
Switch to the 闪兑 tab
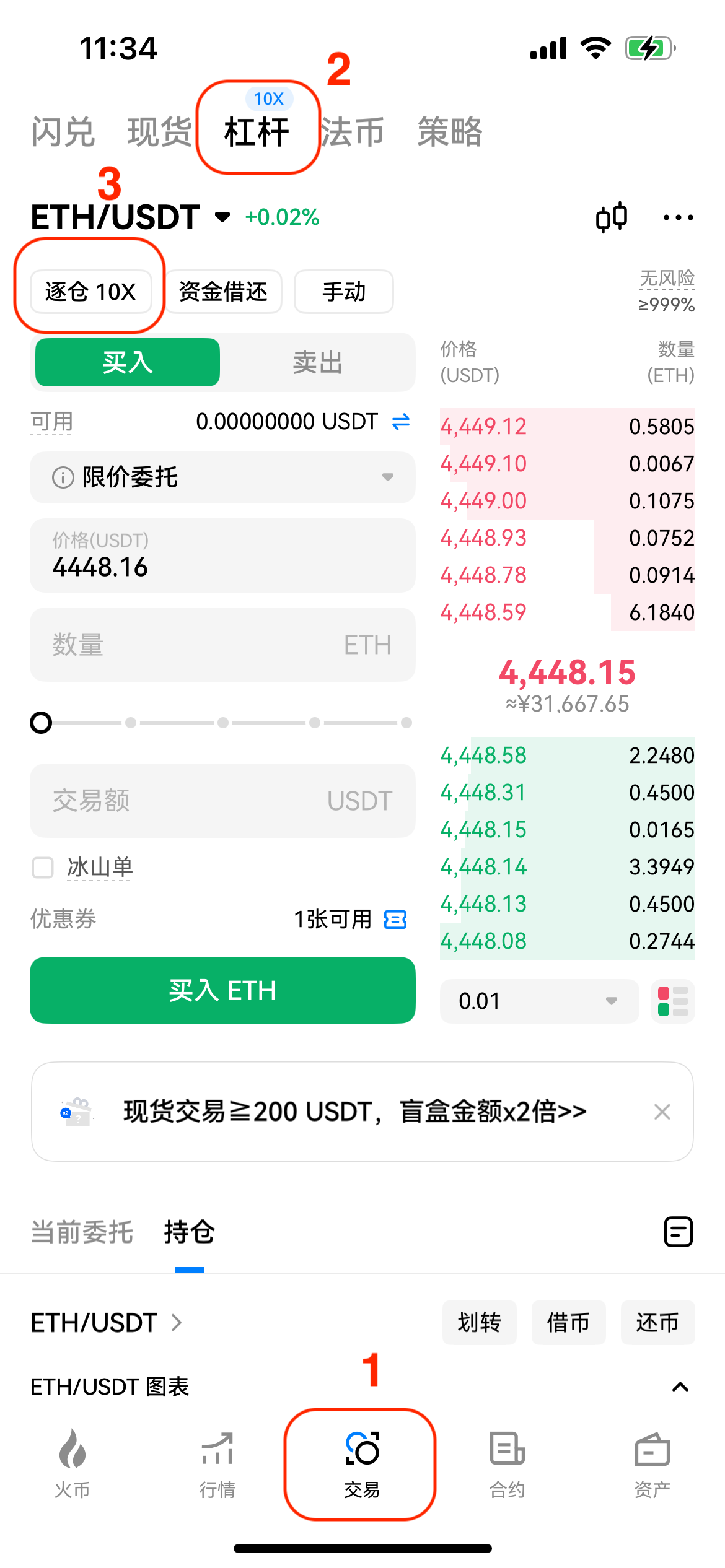pos(63,132)
